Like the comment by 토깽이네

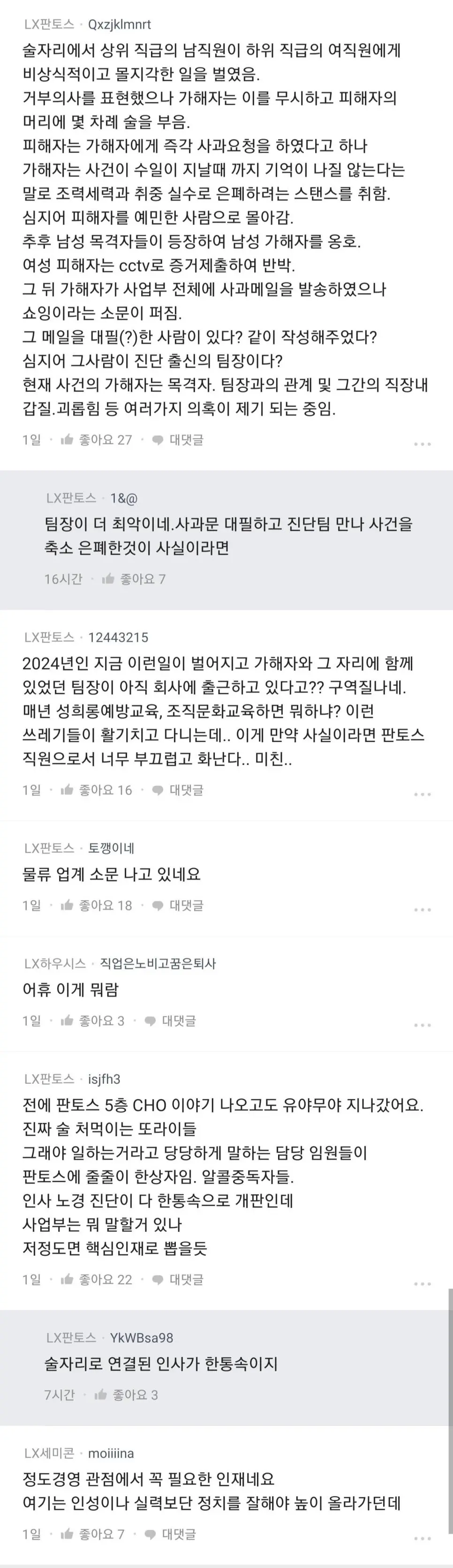[x=96, y=905]
